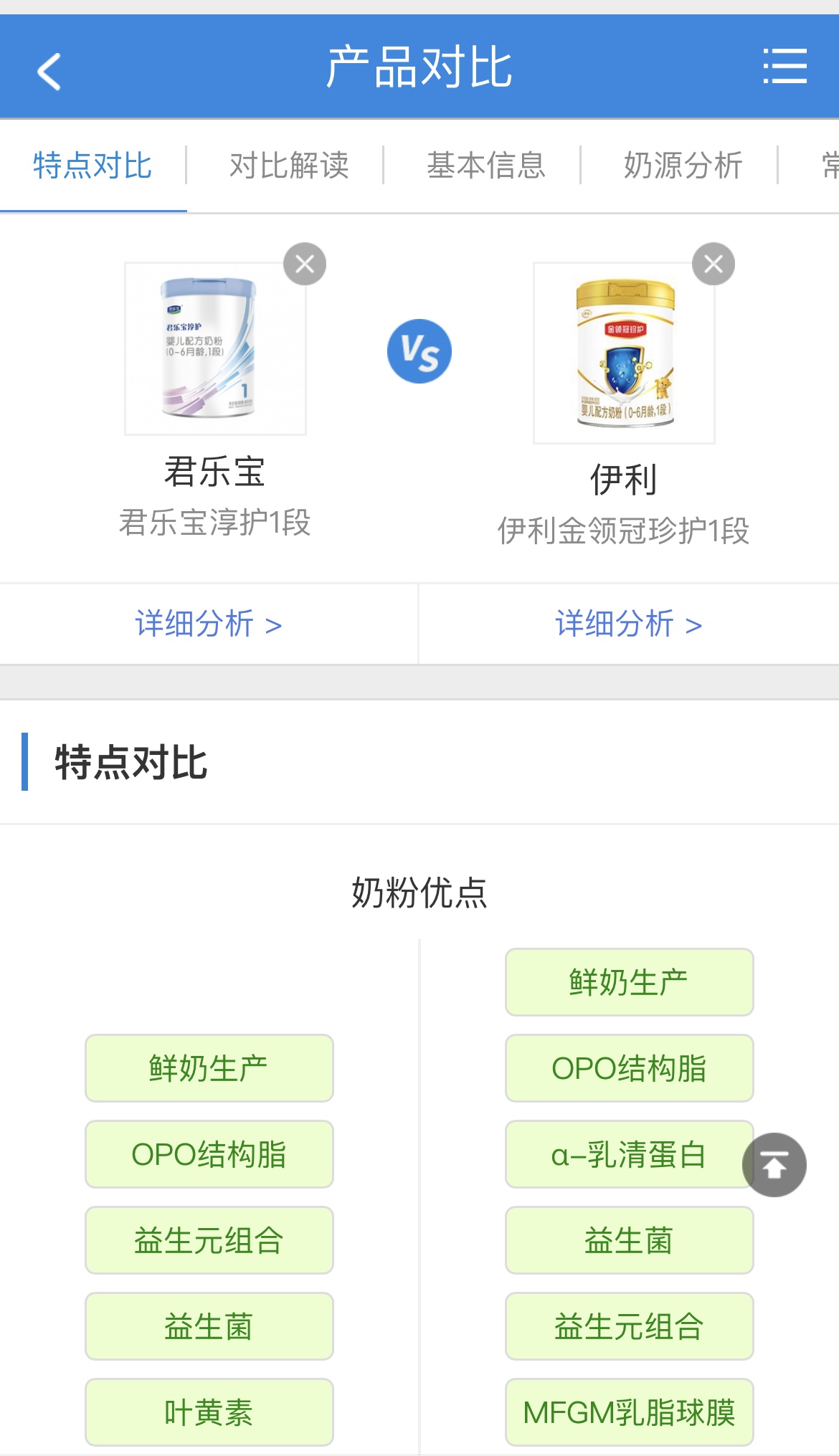Open 详细分析 for 君乐宝
Viewport: 839px width, 1456px height.
click(x=208, y=624)
